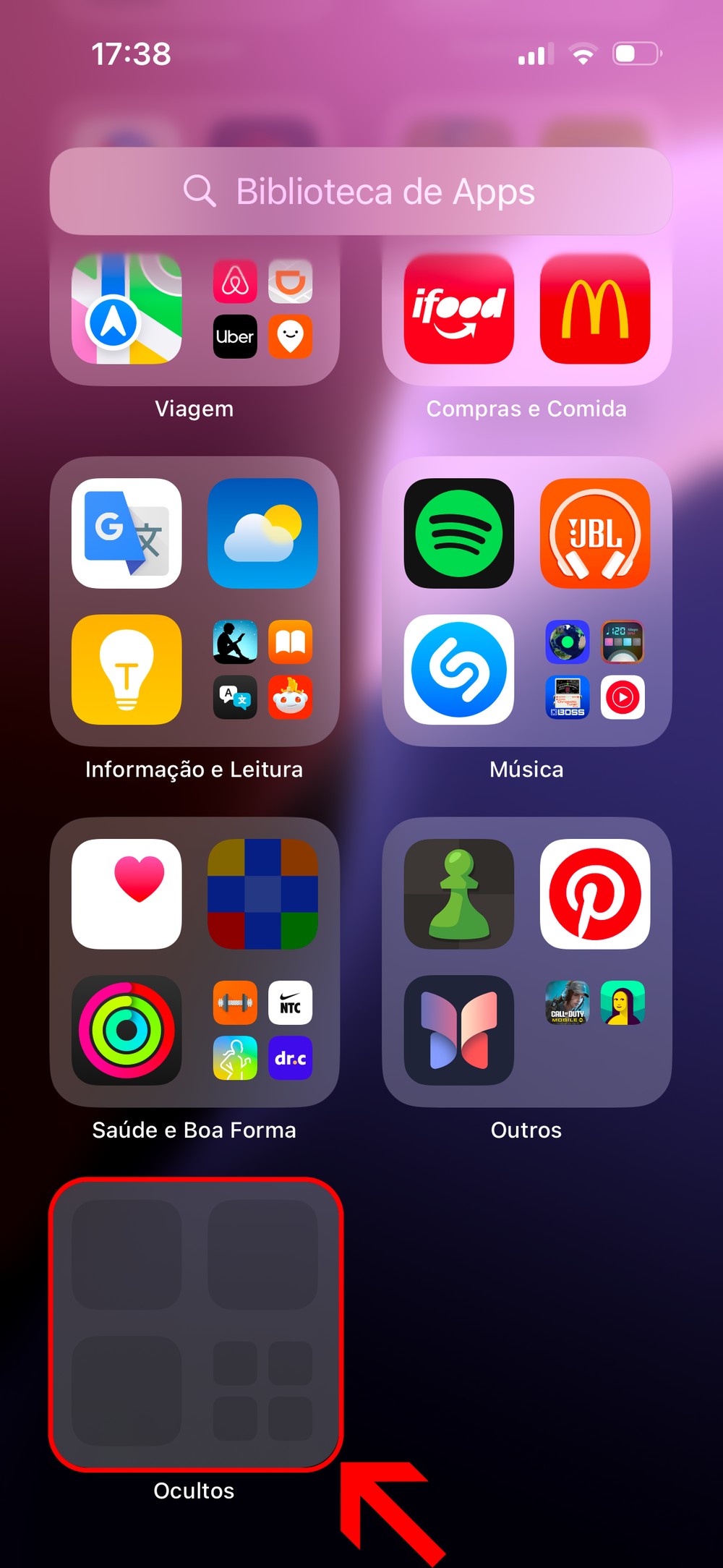Open the yellow lightbulb Tips app
723x1568 pixels.
pyautogui.click(x=127, y=669)
